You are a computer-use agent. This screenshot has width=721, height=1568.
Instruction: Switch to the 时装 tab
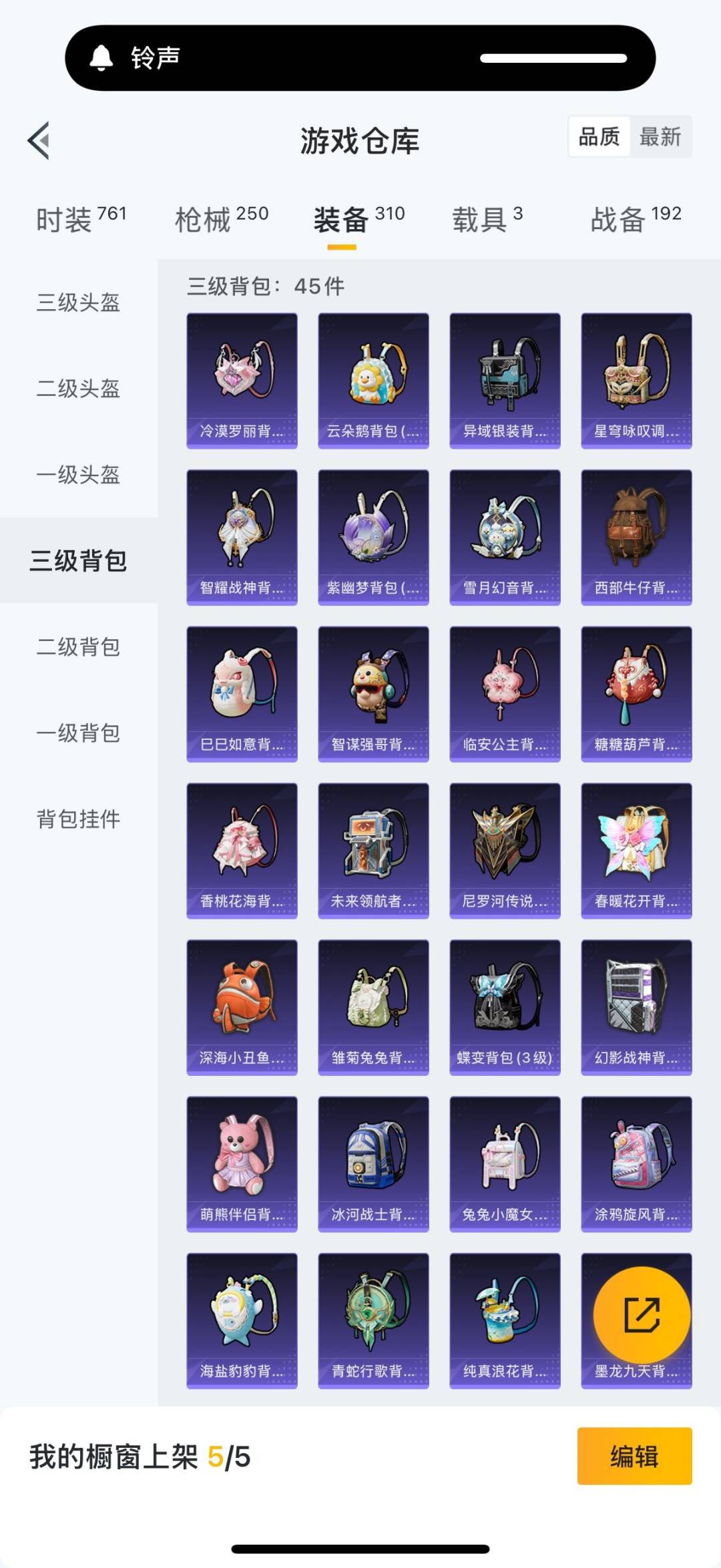tap(81, 219)
